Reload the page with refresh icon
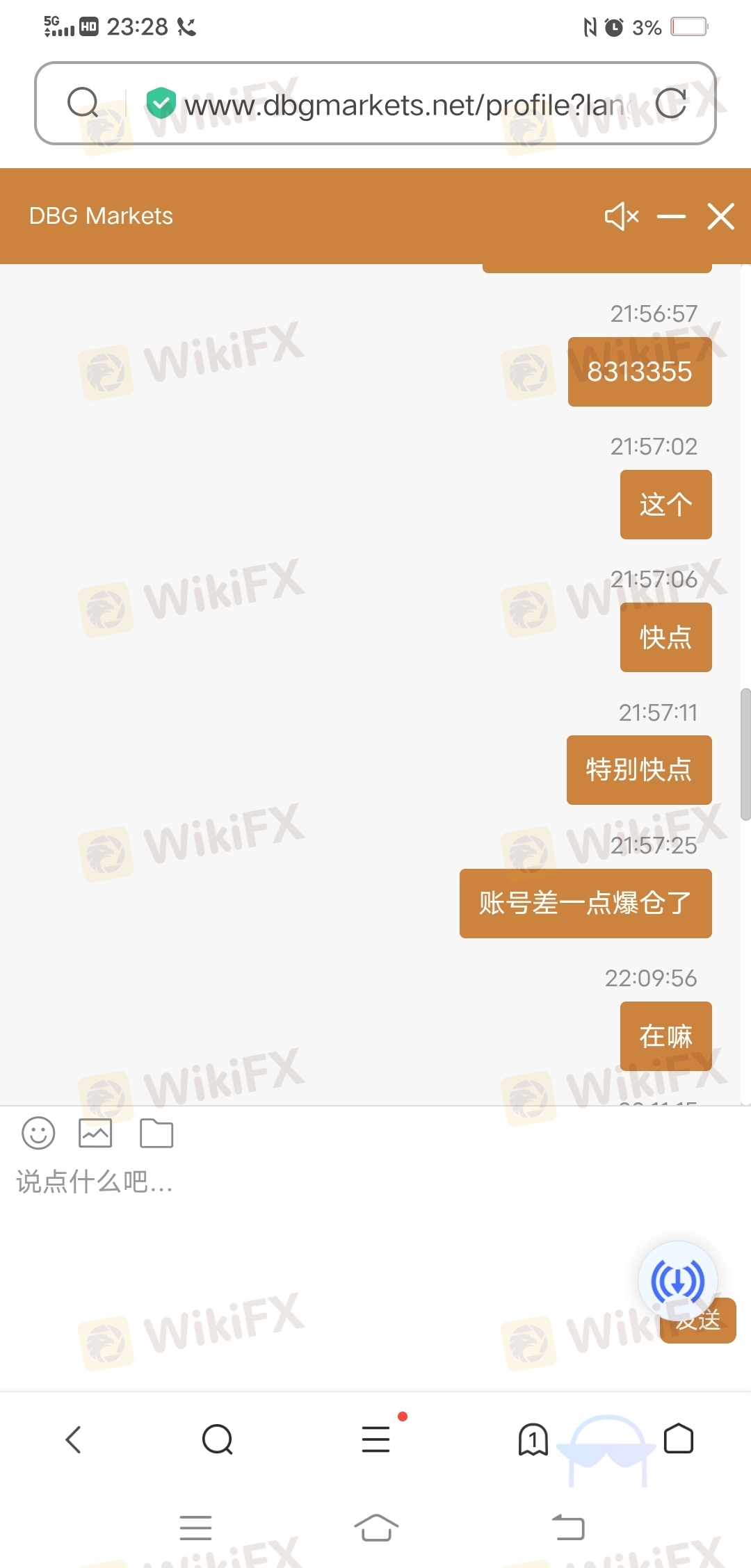 (671, 104)
